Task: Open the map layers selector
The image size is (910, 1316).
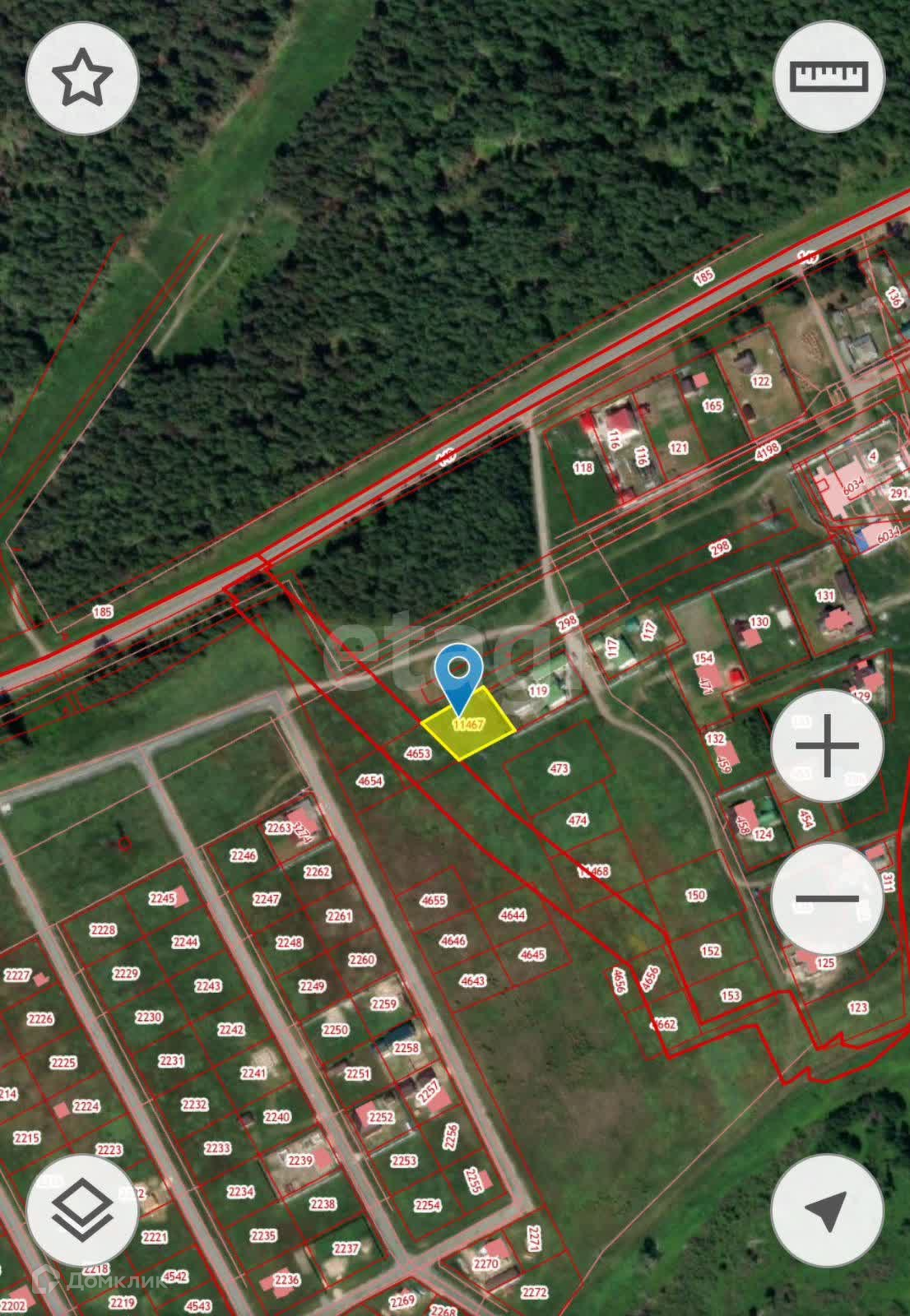Action: (x=82, y=1211)
